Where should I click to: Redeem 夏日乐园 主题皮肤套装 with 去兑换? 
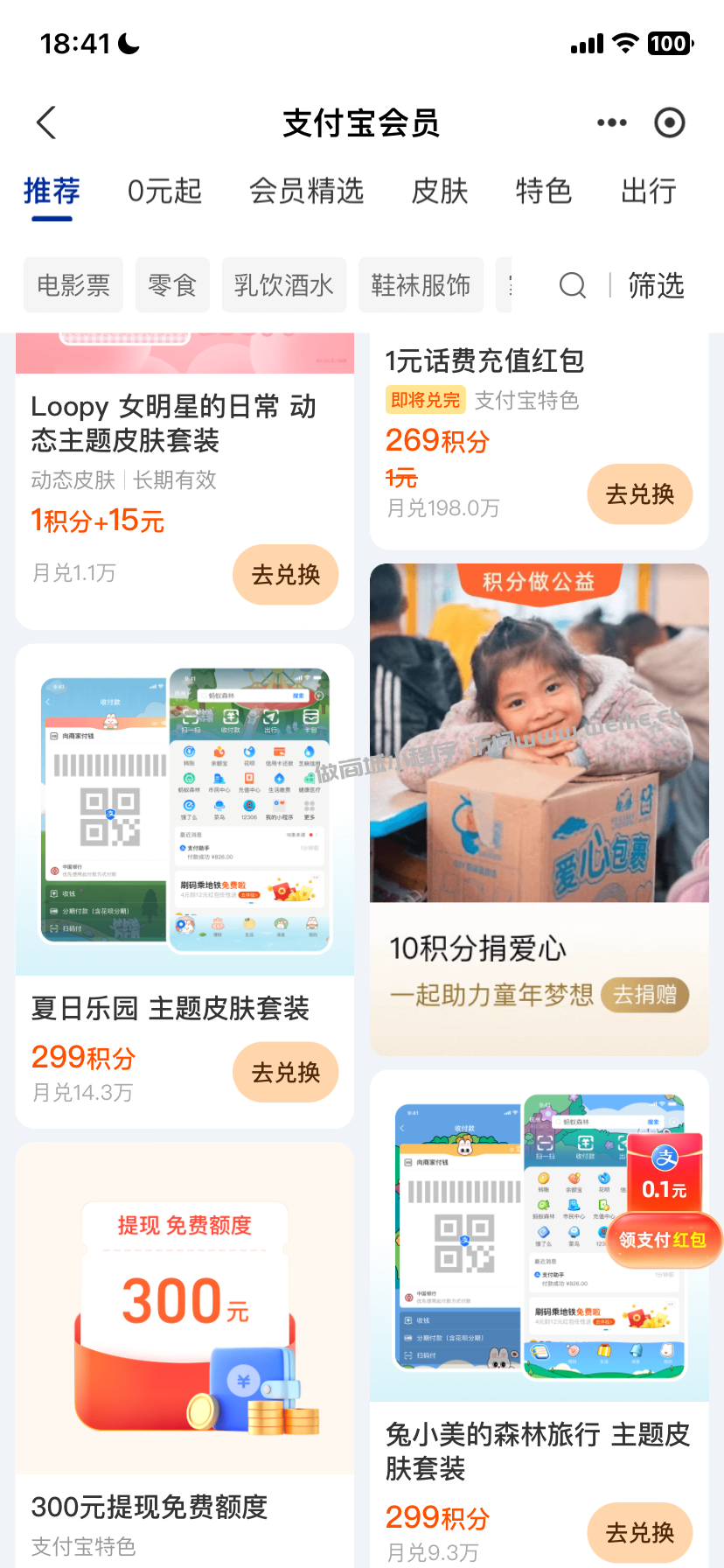coord(285,1073)
